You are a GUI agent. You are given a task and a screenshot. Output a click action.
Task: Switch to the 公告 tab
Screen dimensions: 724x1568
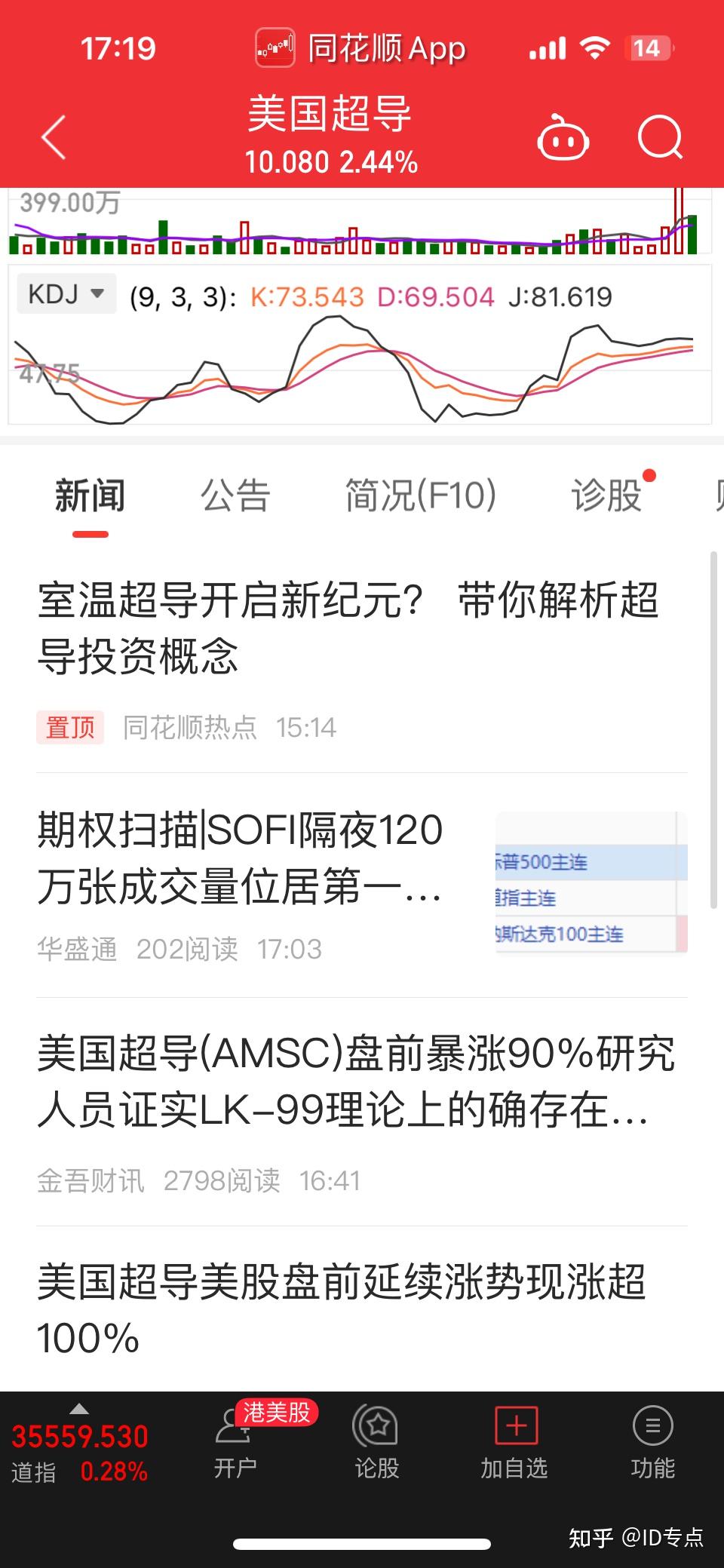[x=235, y=496]
